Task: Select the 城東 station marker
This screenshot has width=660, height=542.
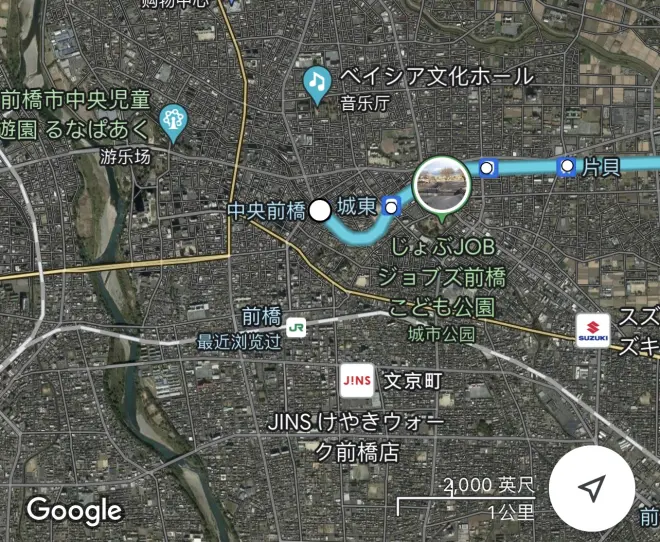Action: click(391, 207)
